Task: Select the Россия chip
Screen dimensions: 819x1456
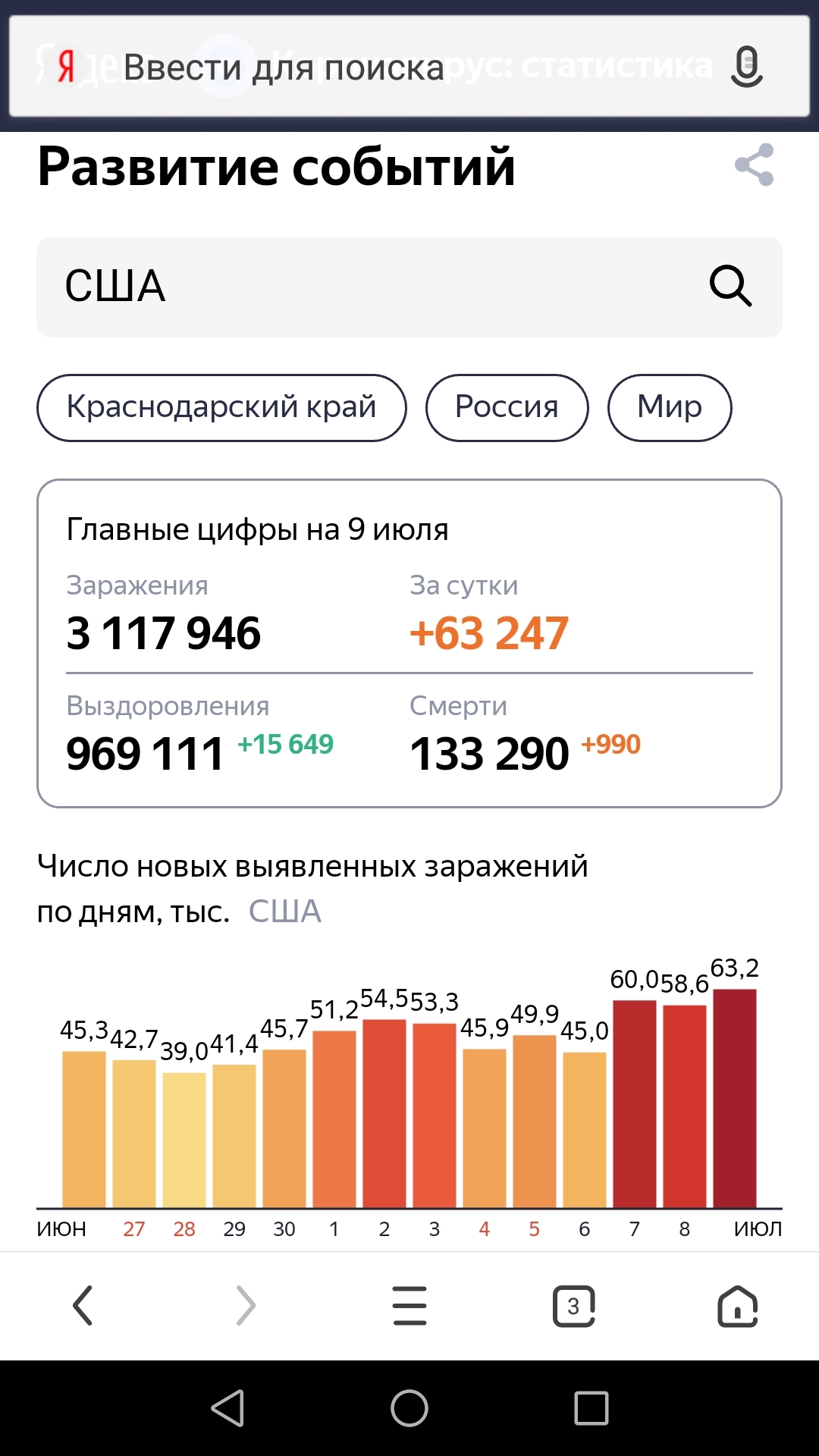Action: point(507,407)
